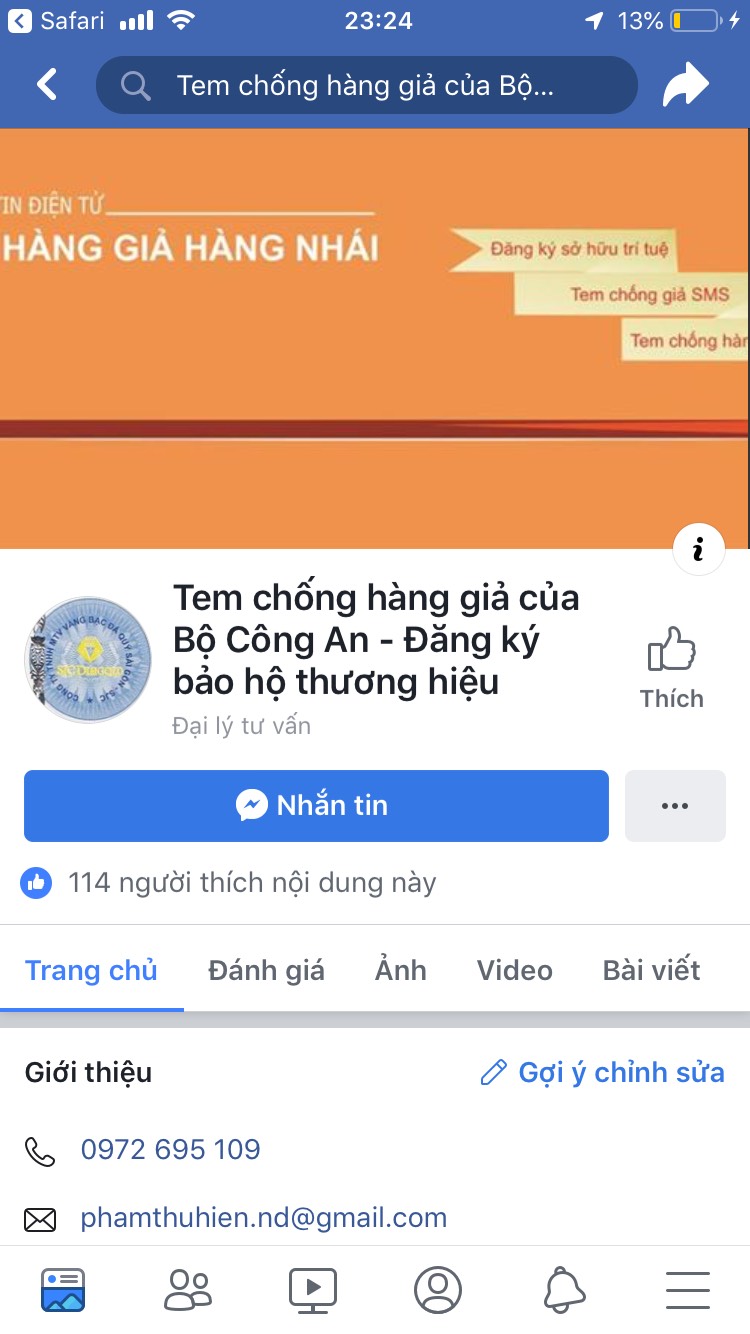Open the Video tab
The width and height of the screenshot is (750, 1334).
[x=514, y=970]
